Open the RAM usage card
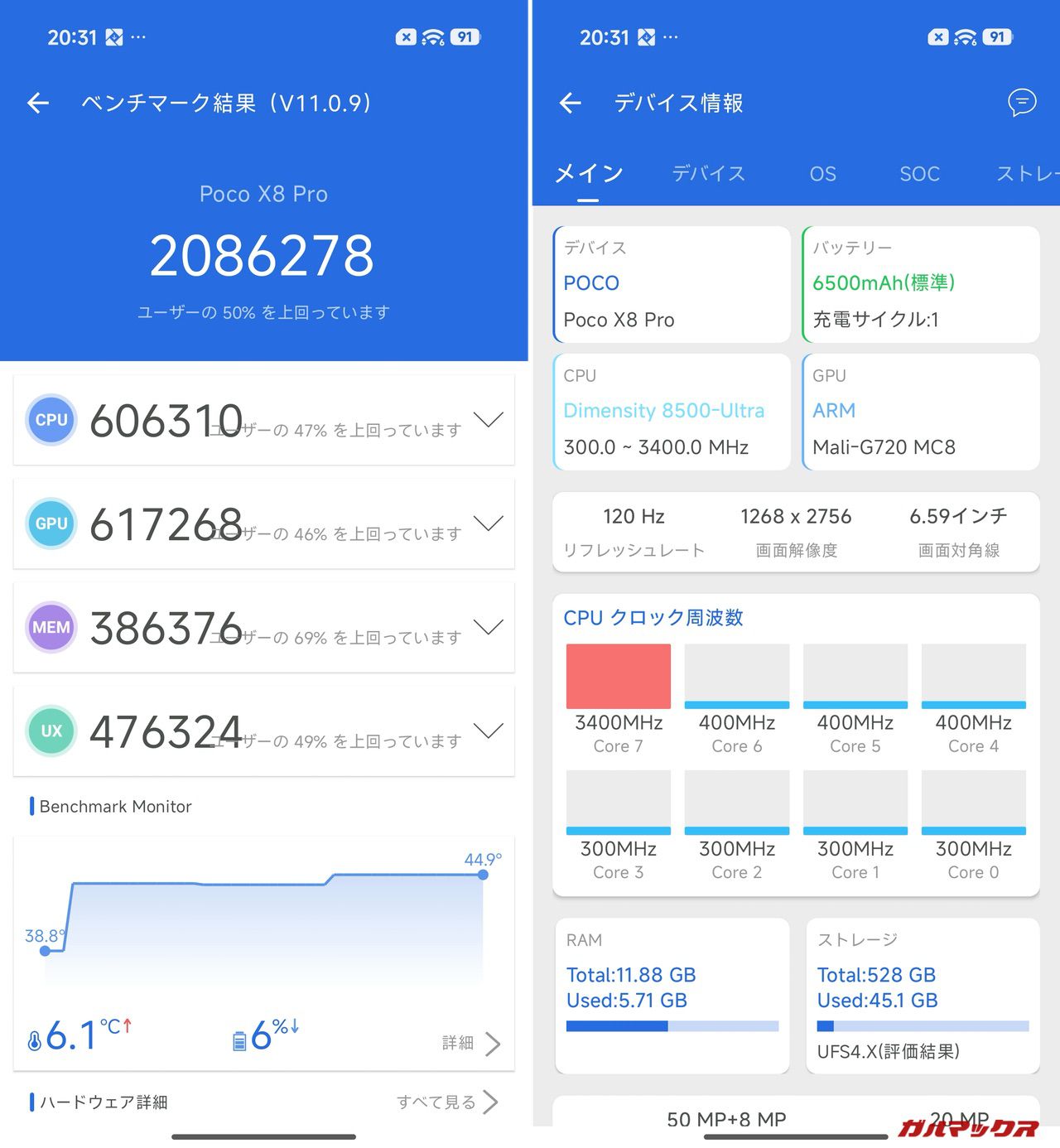Image resolution: width=1060 pixels, height=1148 pixels. [672, 995]
